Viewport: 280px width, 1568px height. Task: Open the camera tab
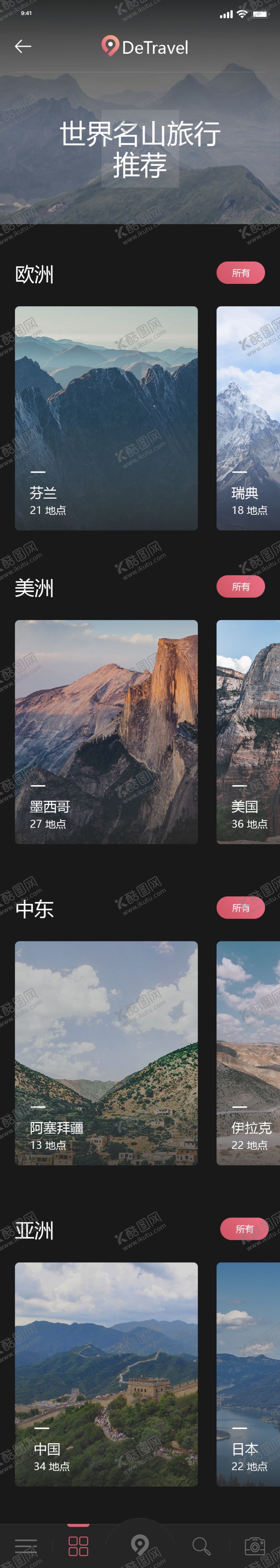254,1546
